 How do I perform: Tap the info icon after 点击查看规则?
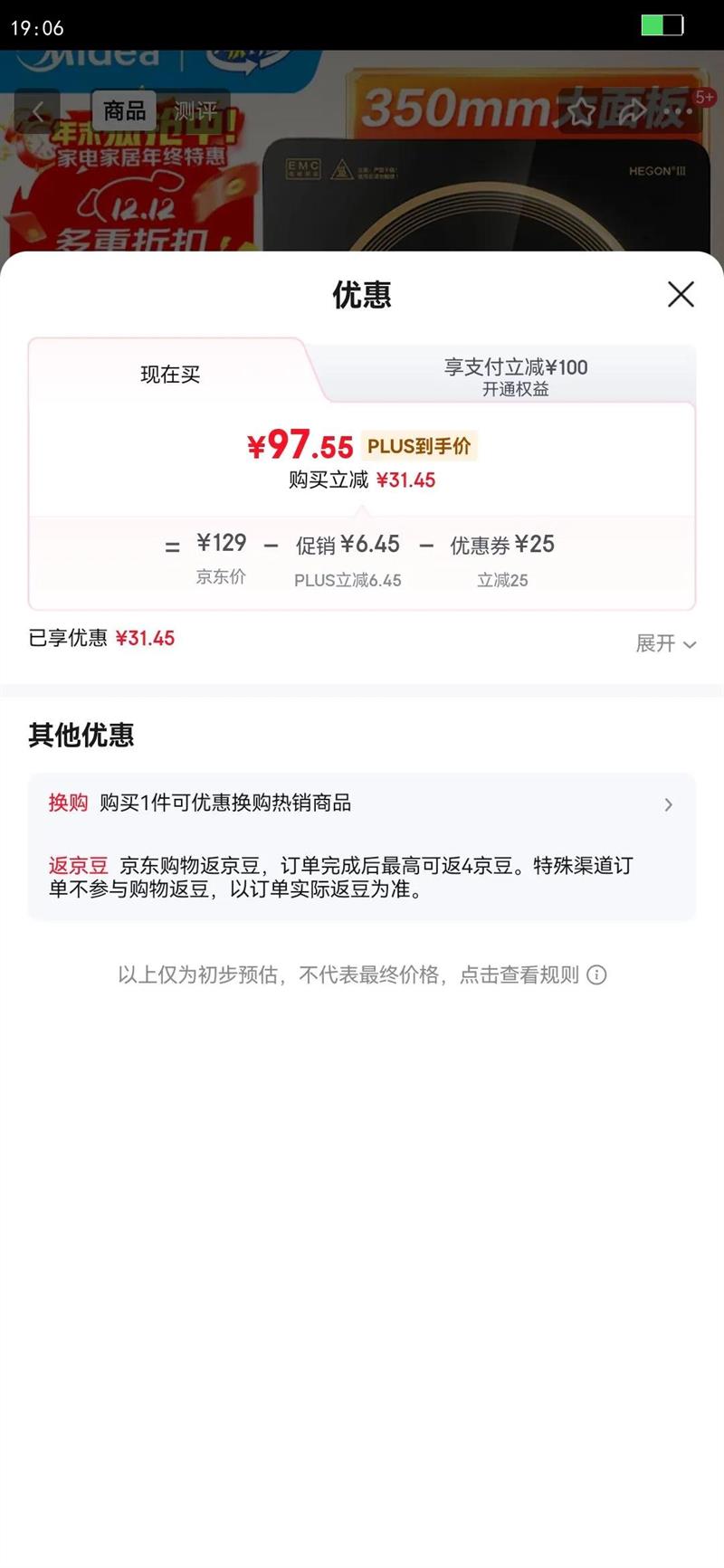595,974
